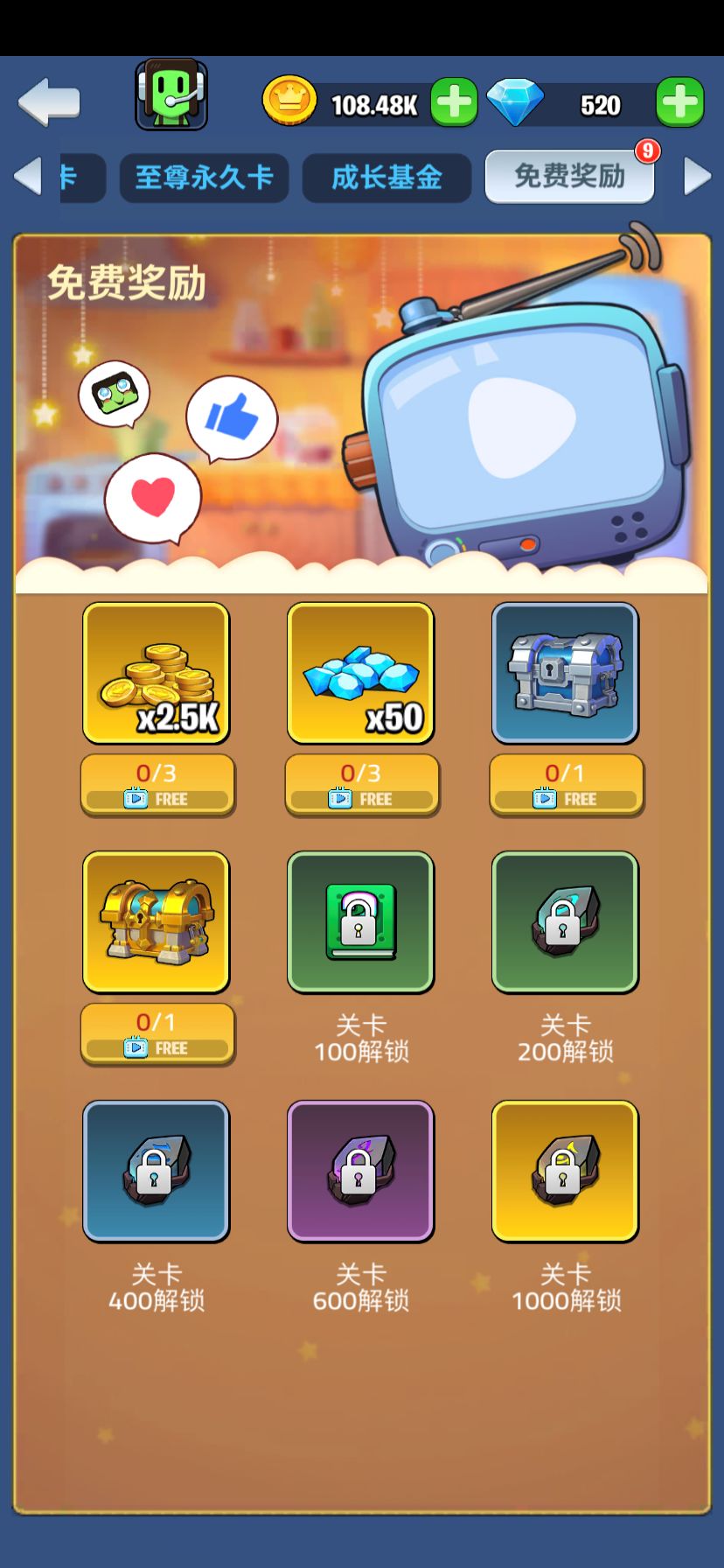Image resolution: width=724 pixels, height=1568 pixels.
Task: Go back using the white back arrow
Action: (50, 99)
